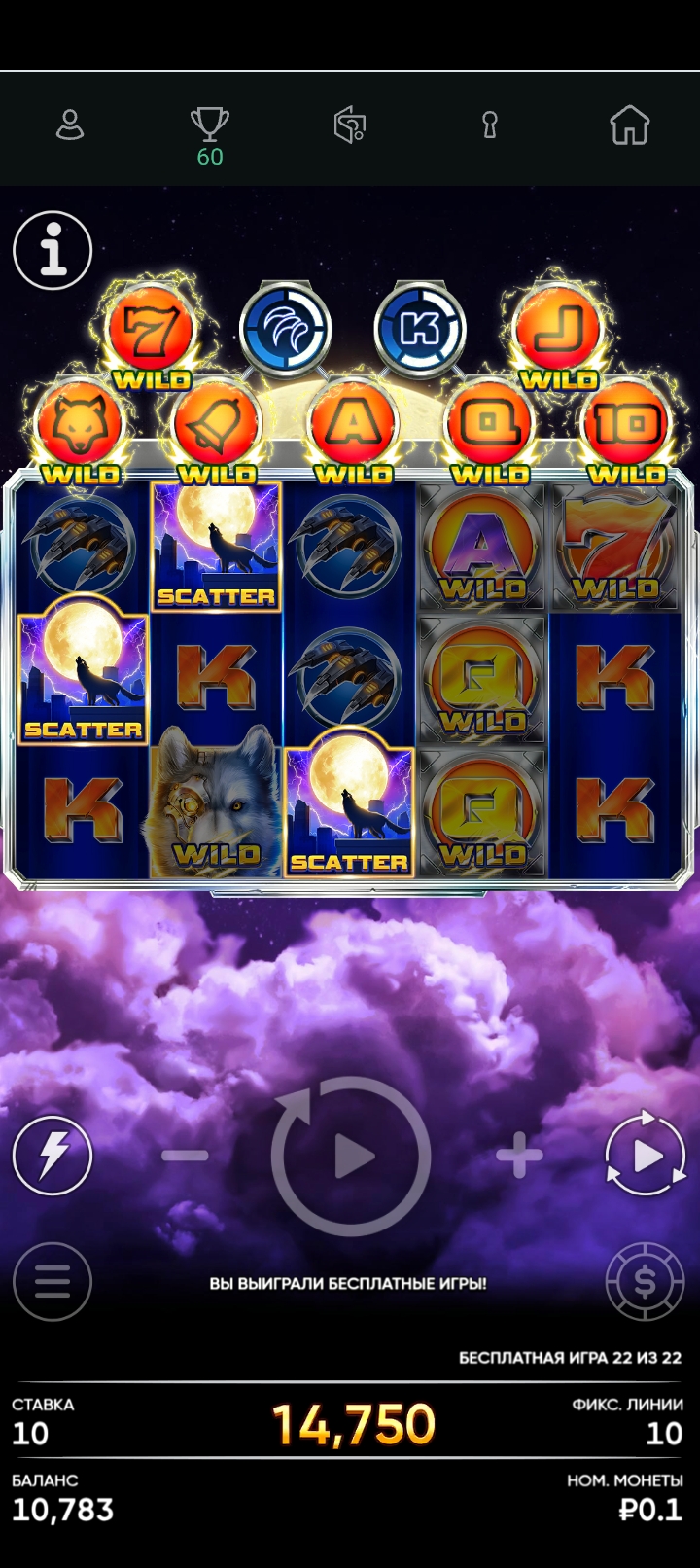Open the game info paytable
The width and height of the screenshot is (700, 1568).
(x=52, y=251)
